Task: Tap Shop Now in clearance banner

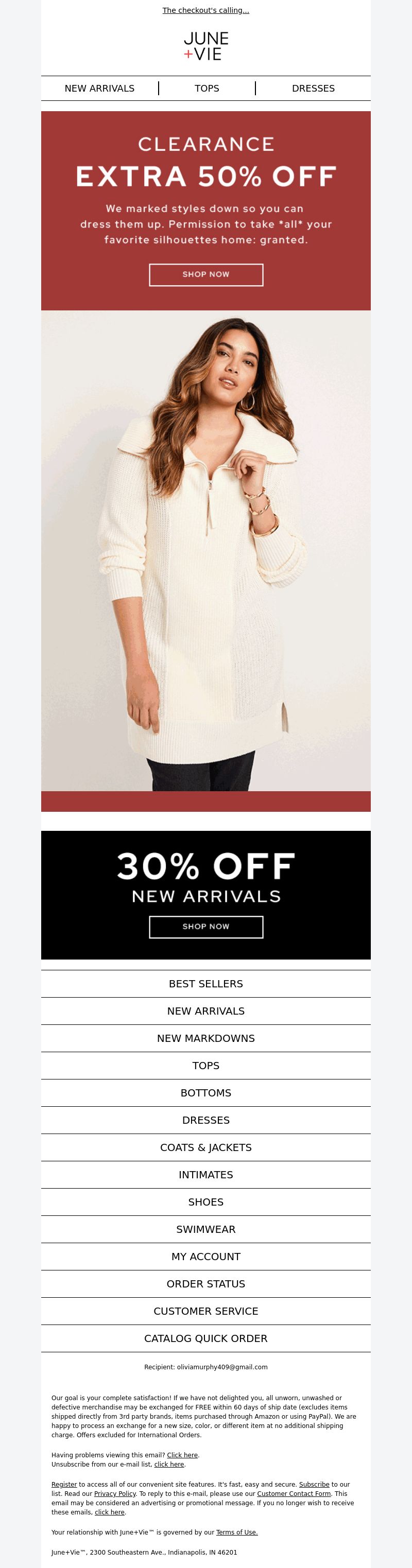Action: click(205, 274)
